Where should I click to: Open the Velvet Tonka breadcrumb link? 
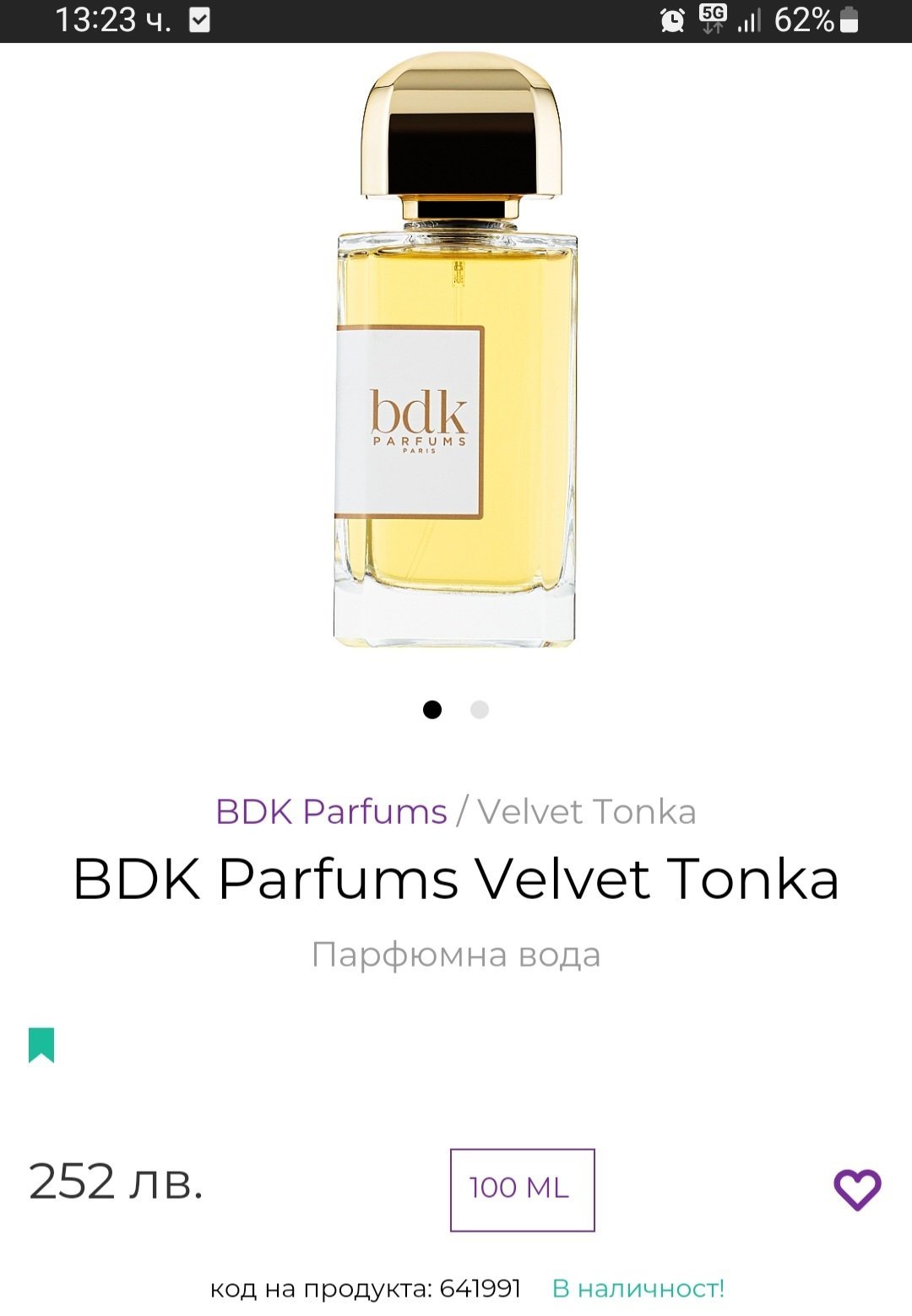pos(587,811)
